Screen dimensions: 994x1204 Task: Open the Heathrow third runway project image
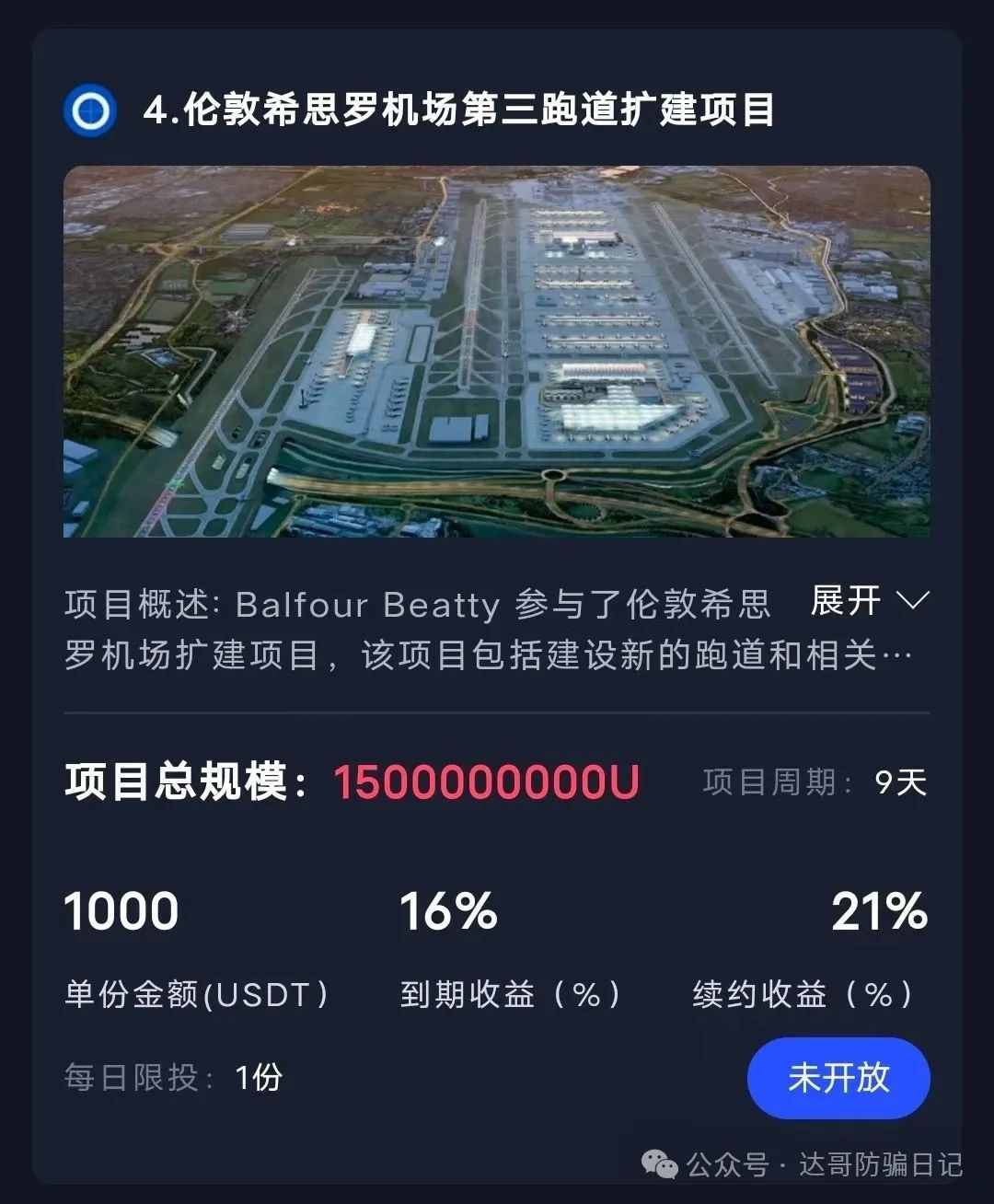(497, 352)
